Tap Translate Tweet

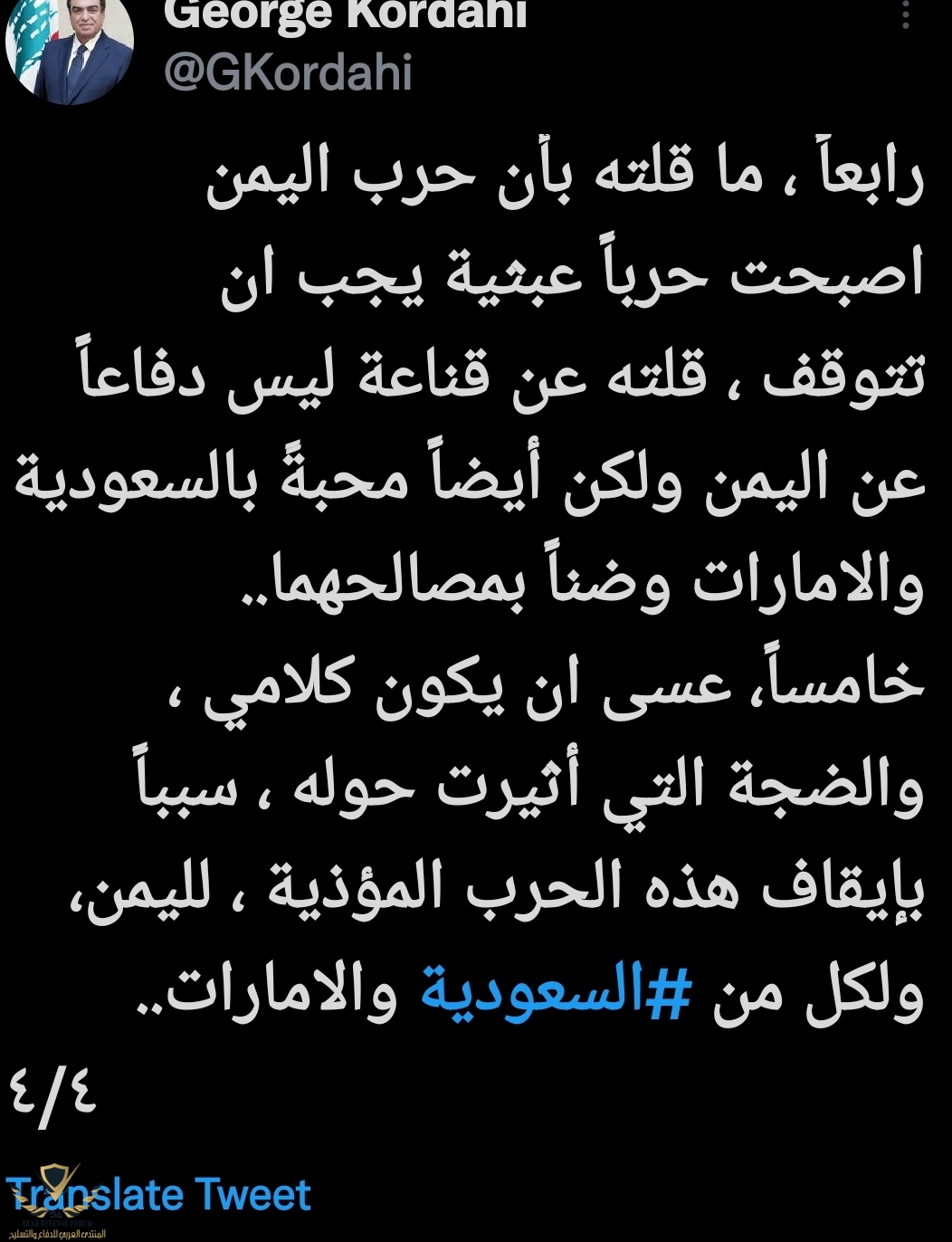159,1195
